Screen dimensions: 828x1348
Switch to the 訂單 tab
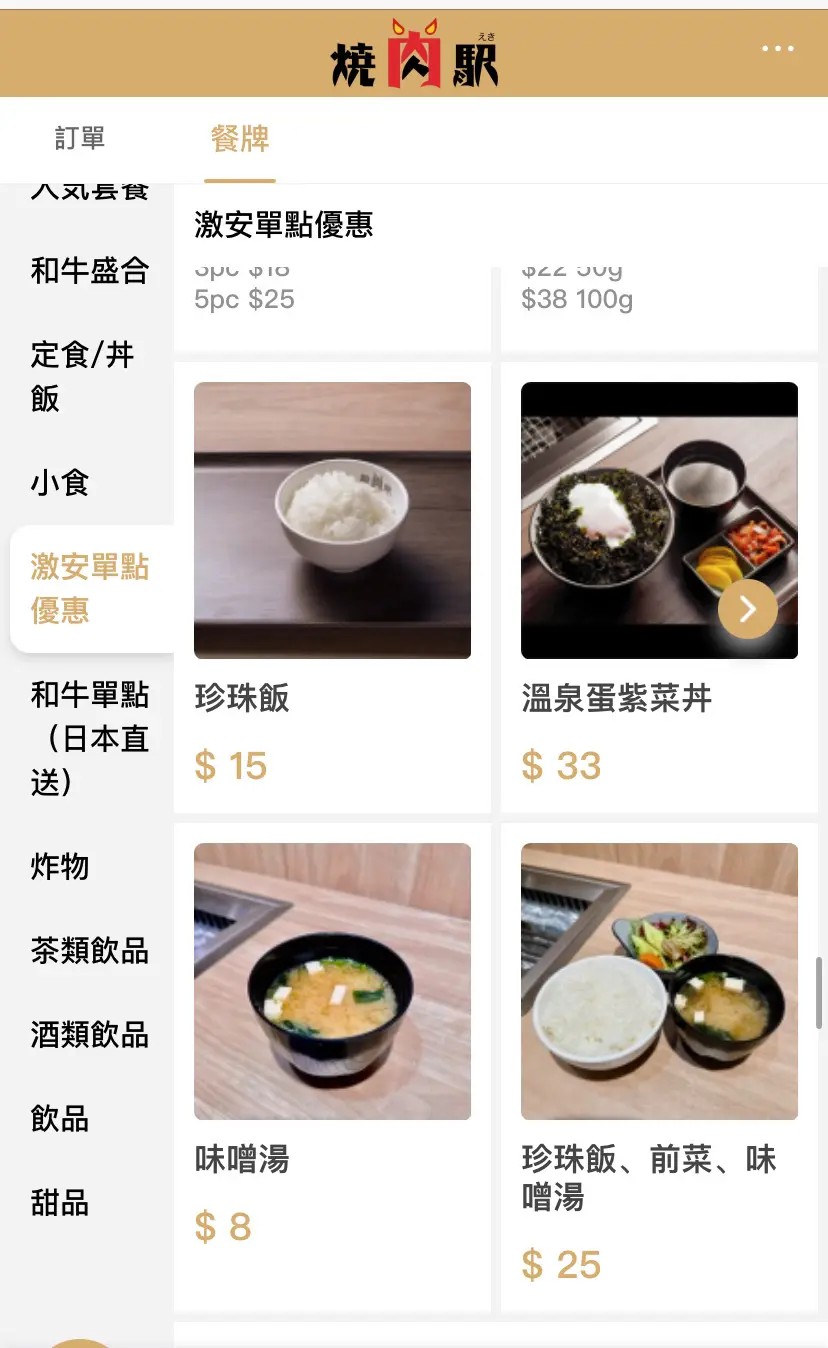pos(80,138)
